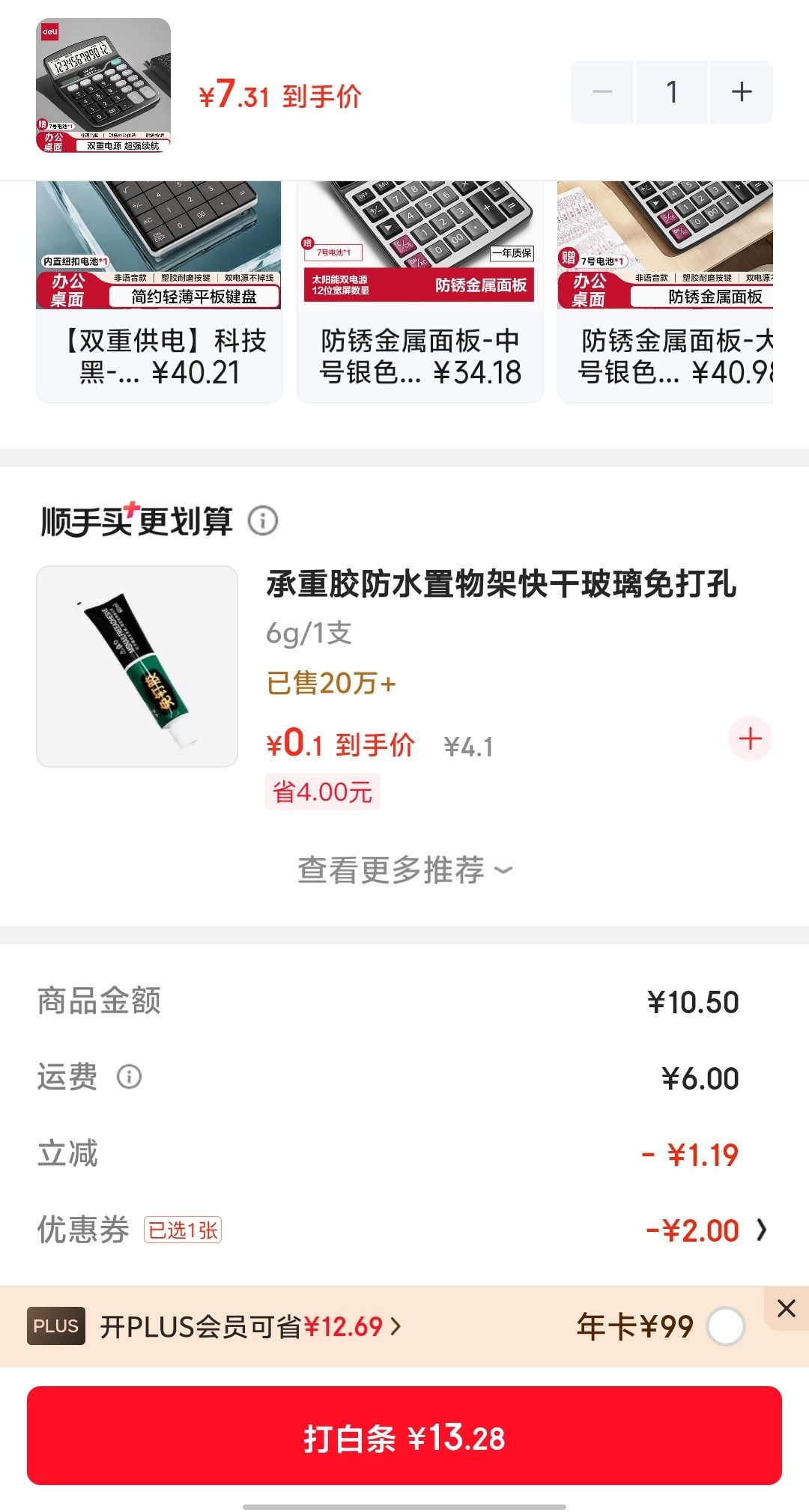Open info icon beside 顺手买更划算

click(263, 520)
